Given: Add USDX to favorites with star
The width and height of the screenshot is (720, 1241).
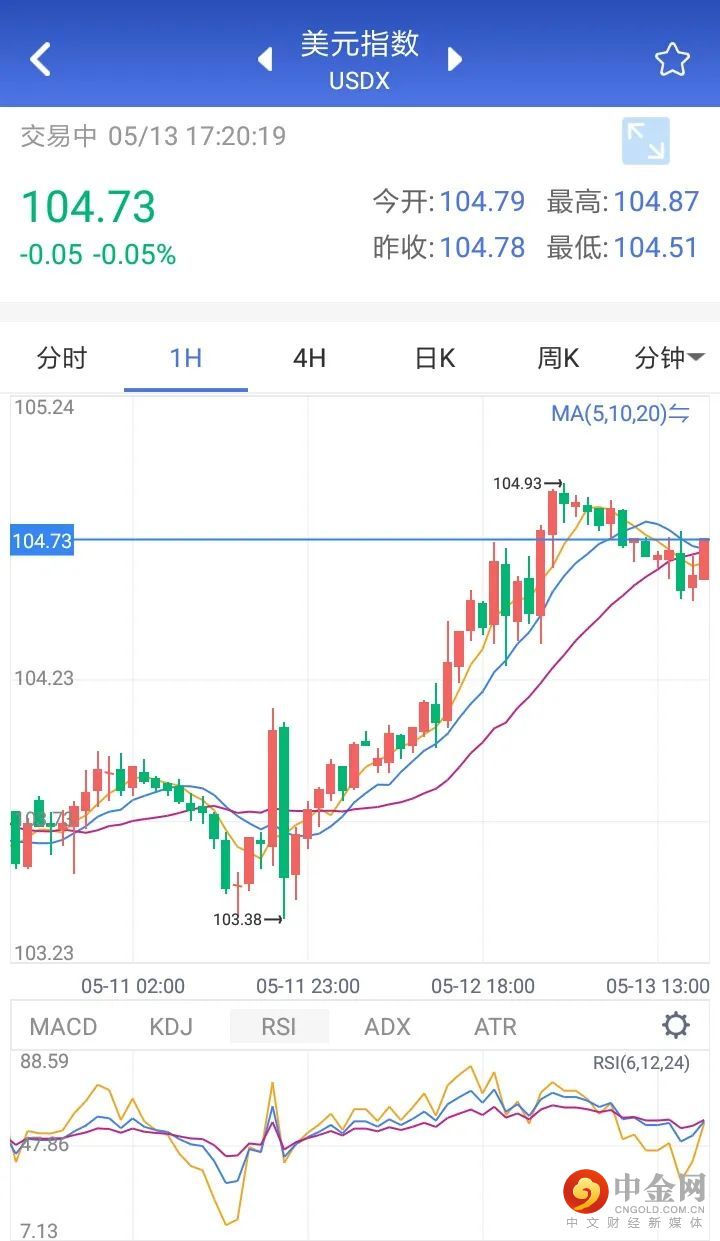Looking at the screenshot, I should 672,60.
